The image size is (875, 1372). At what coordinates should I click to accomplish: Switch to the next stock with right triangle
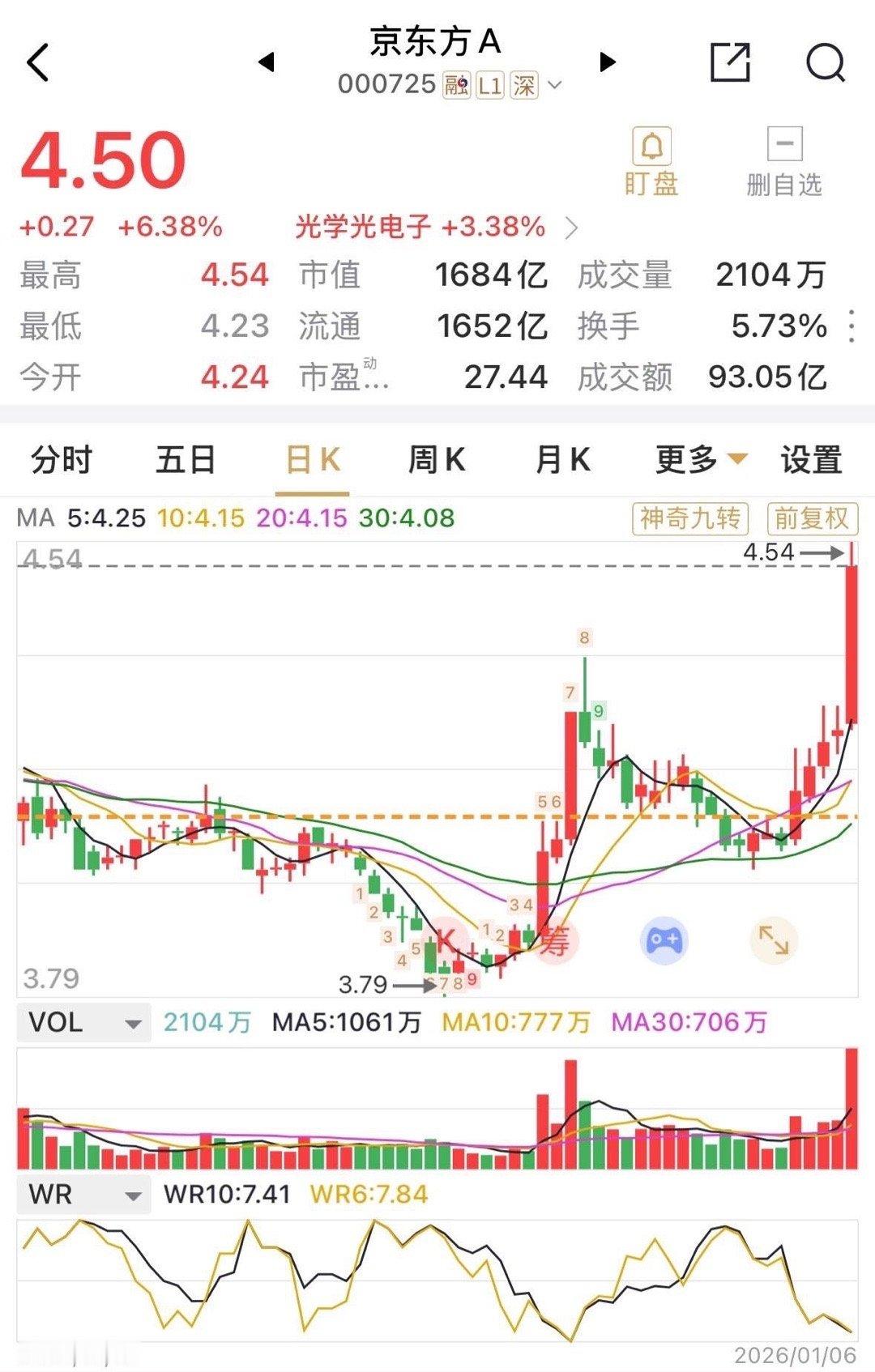[608, 62]
